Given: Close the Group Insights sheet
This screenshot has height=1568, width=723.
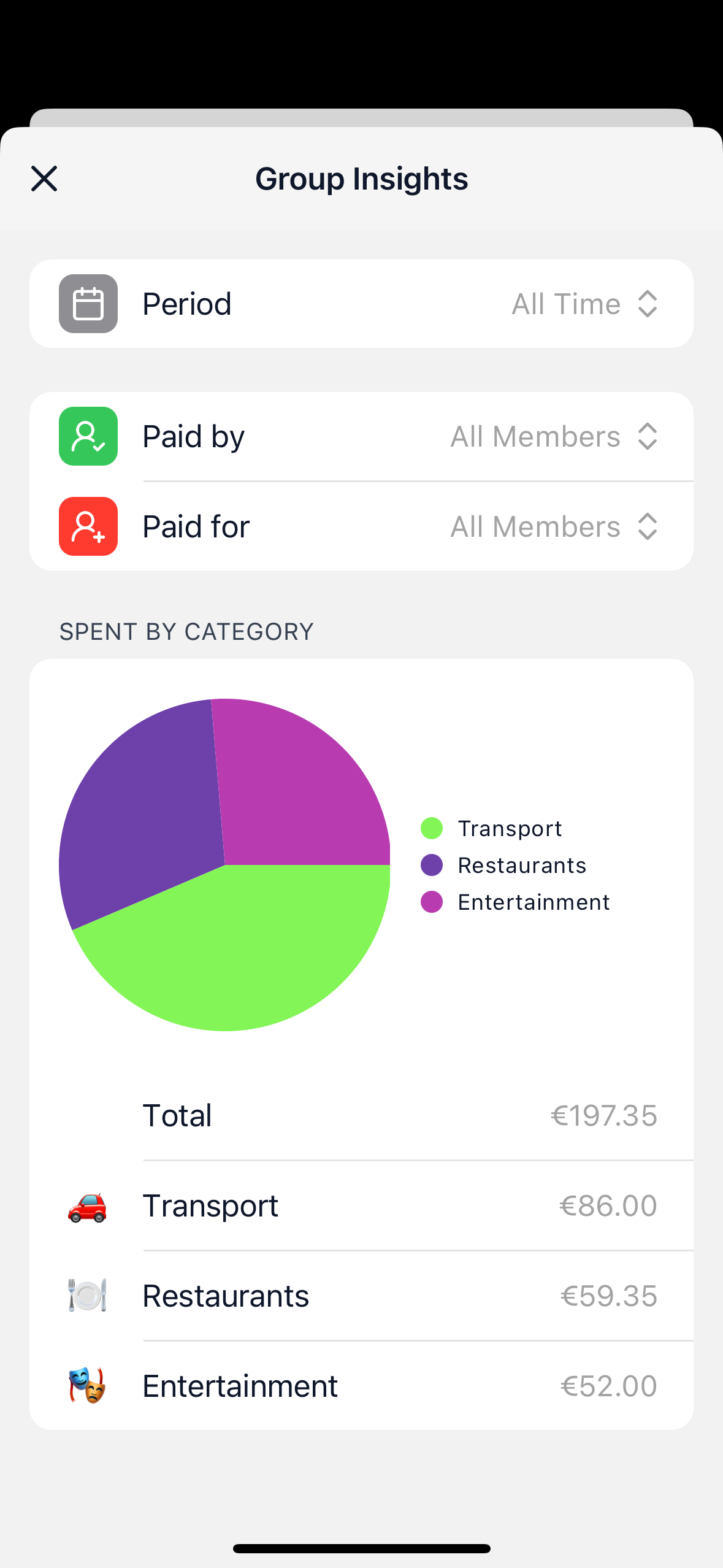Looking at the screenshot, I should 44,179.
